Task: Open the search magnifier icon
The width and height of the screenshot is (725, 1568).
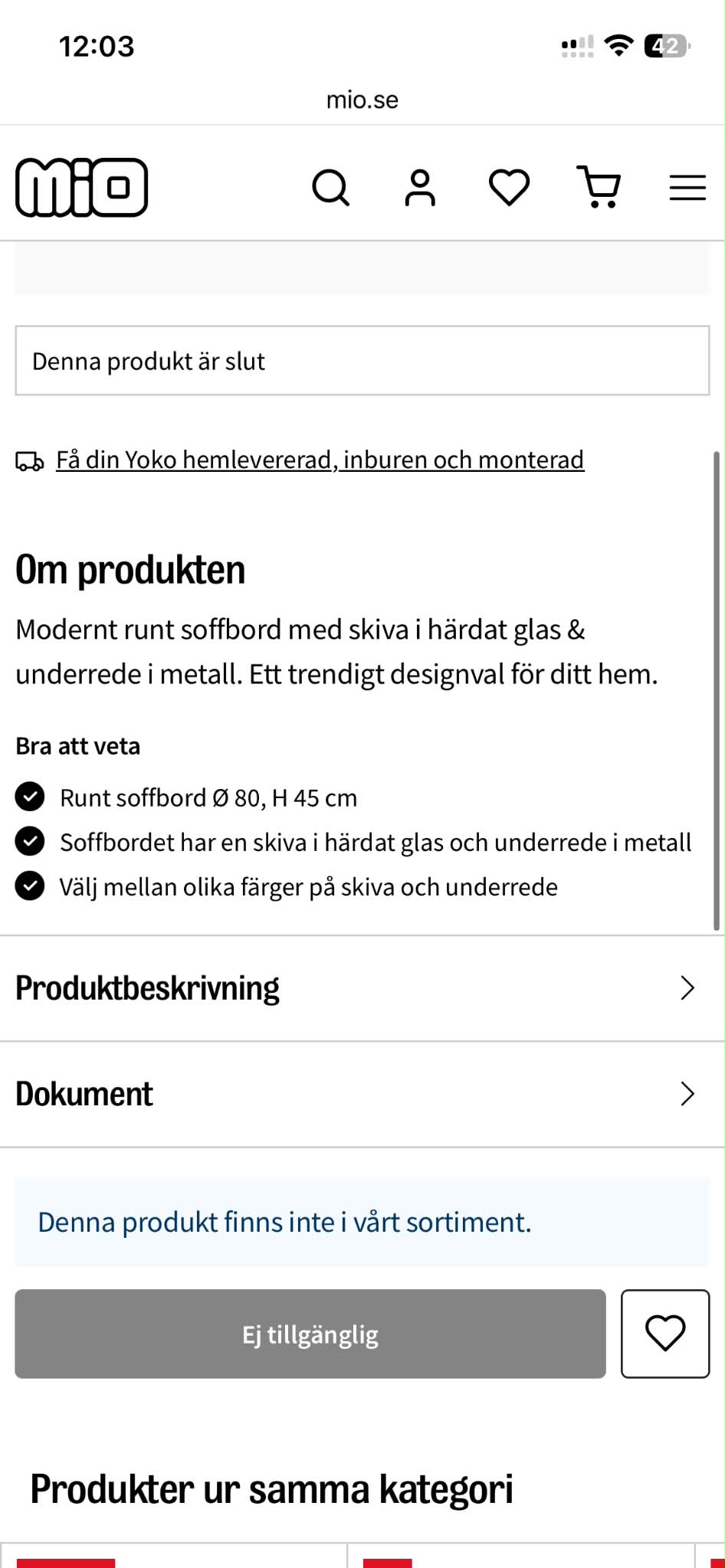Action: tap(331, 188)
